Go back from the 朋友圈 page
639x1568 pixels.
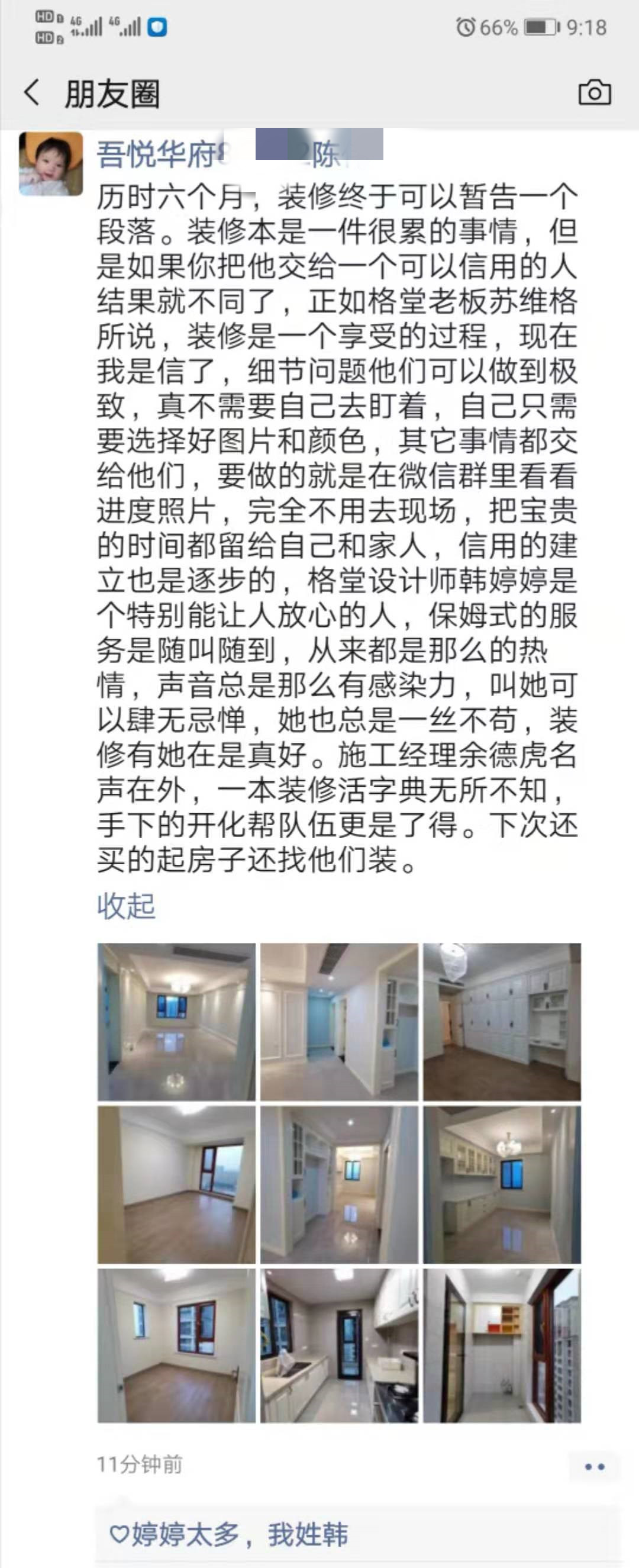[x=33, y=93]
